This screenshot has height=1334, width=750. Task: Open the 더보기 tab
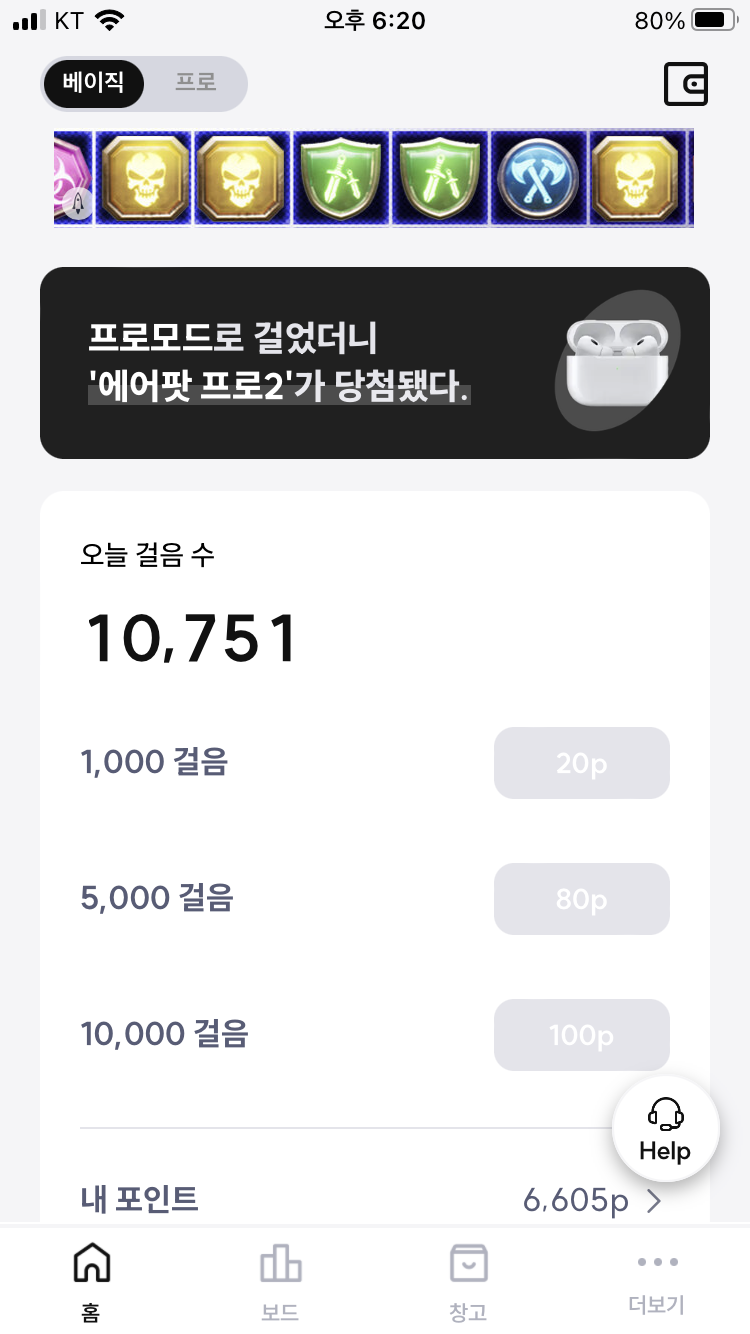(656, 1280)
